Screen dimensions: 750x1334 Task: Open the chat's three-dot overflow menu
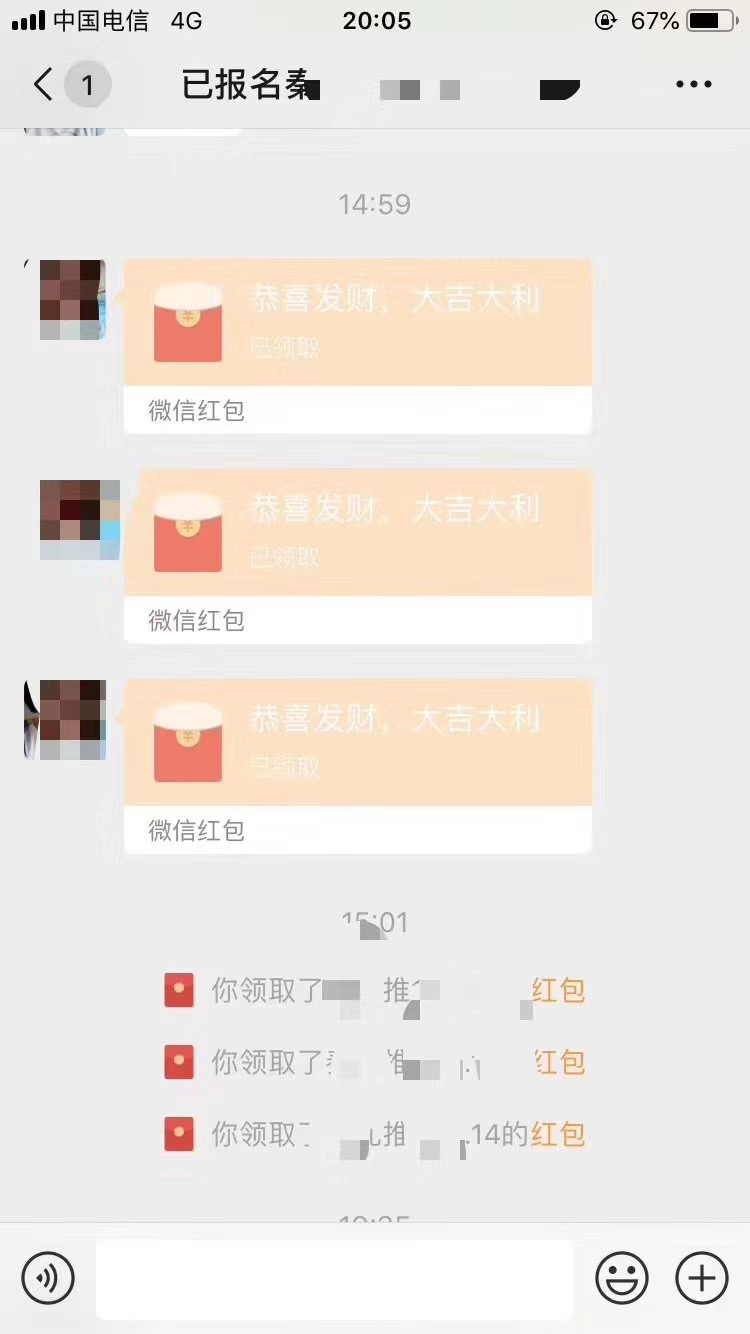click(694, 85)
